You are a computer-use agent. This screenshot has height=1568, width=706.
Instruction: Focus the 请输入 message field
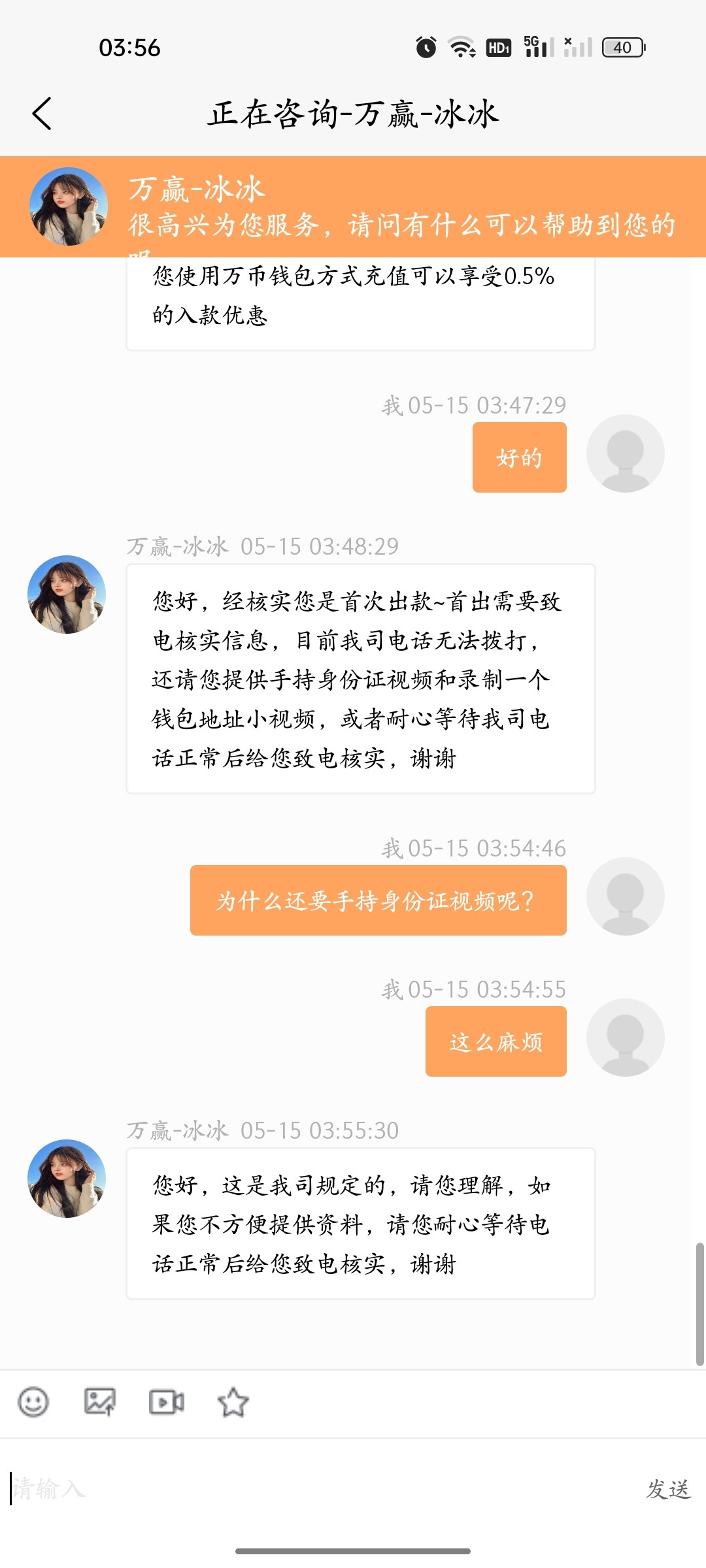coord(314,1489)
